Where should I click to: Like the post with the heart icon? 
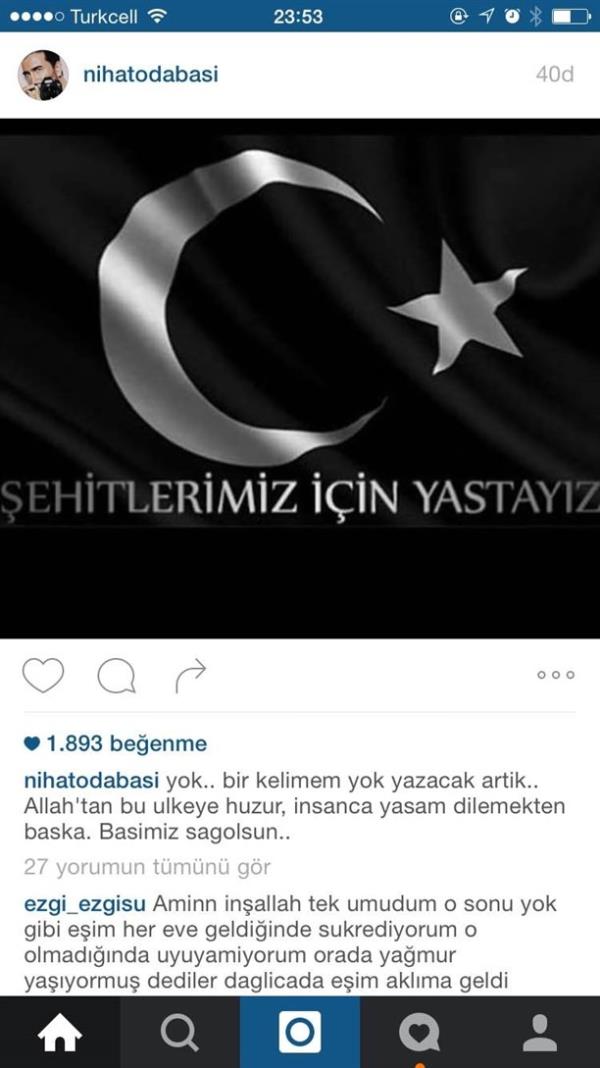click(43, 675)
